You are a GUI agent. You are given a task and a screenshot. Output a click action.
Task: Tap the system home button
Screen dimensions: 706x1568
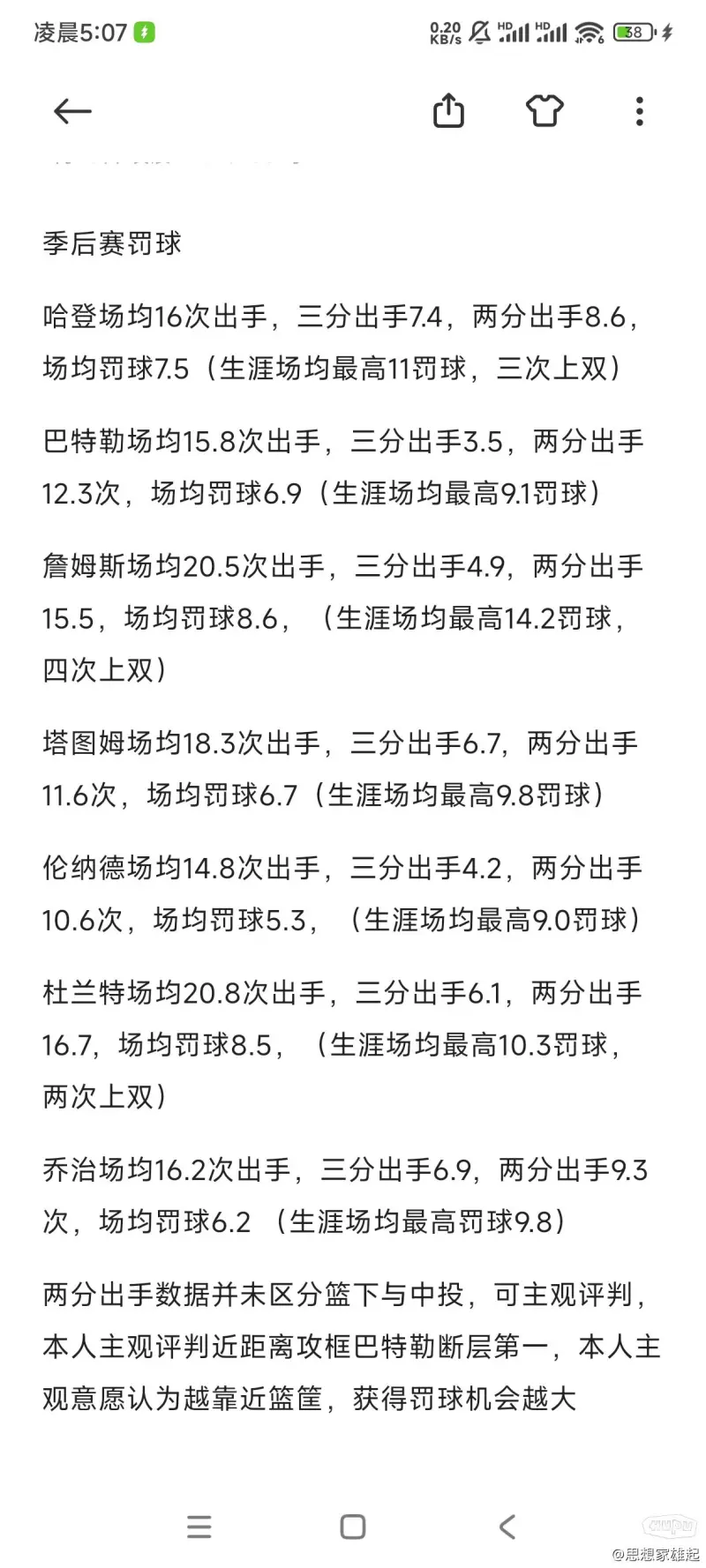point(353,1527)
